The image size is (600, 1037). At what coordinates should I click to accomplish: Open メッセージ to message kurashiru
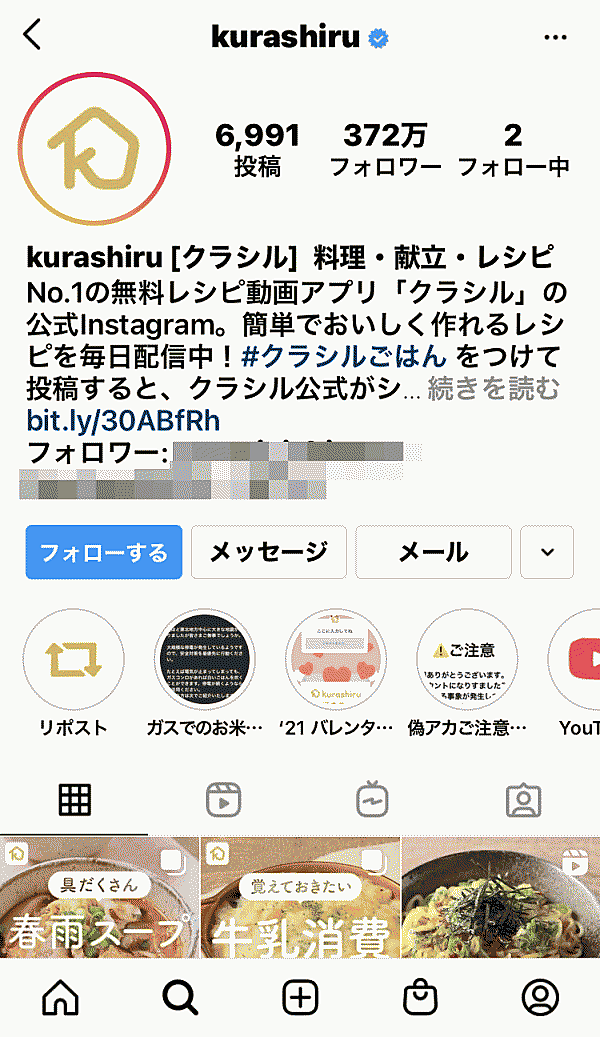click(268, 552)
